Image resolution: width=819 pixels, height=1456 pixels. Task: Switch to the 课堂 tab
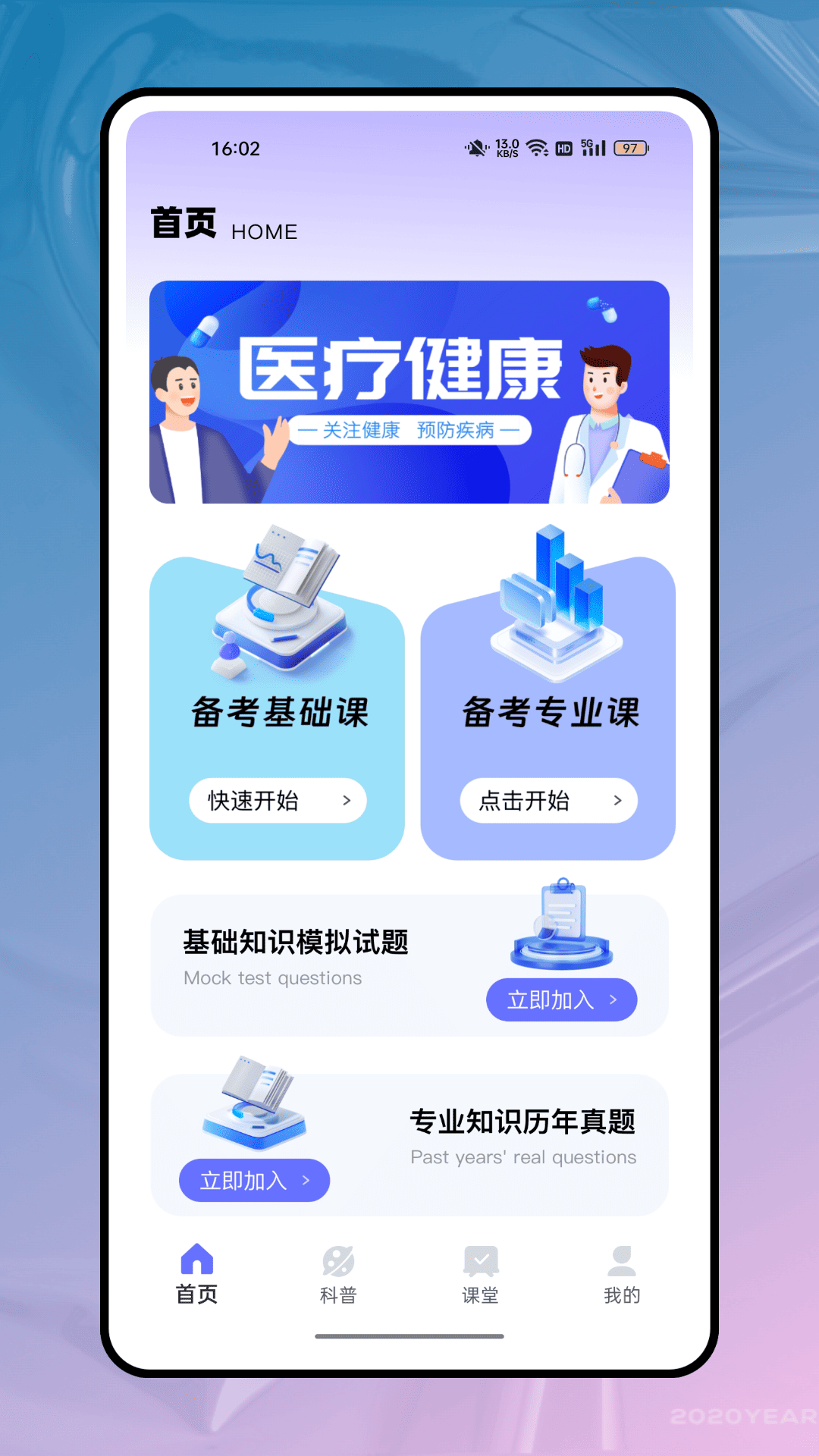(x=479, y=1274)
